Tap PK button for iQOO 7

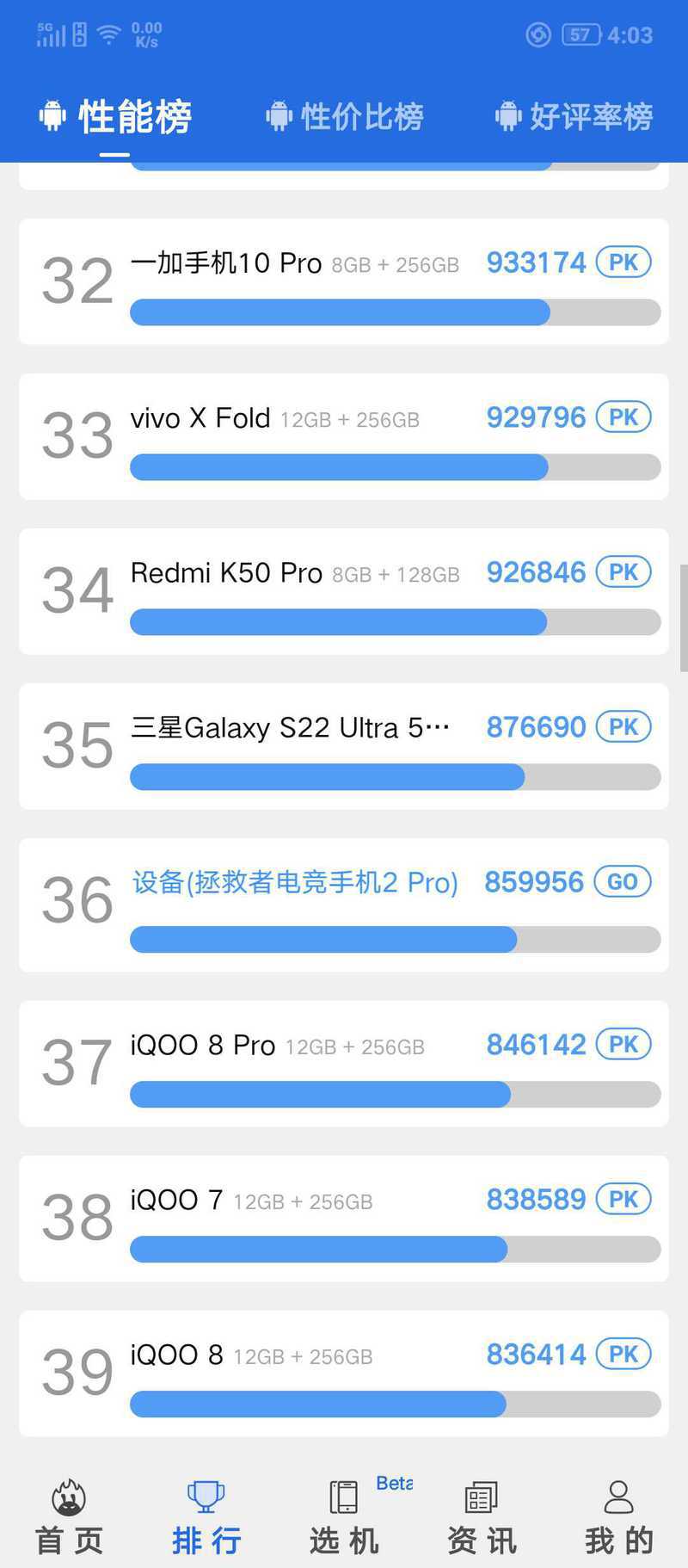click(x=623, y=1200)
